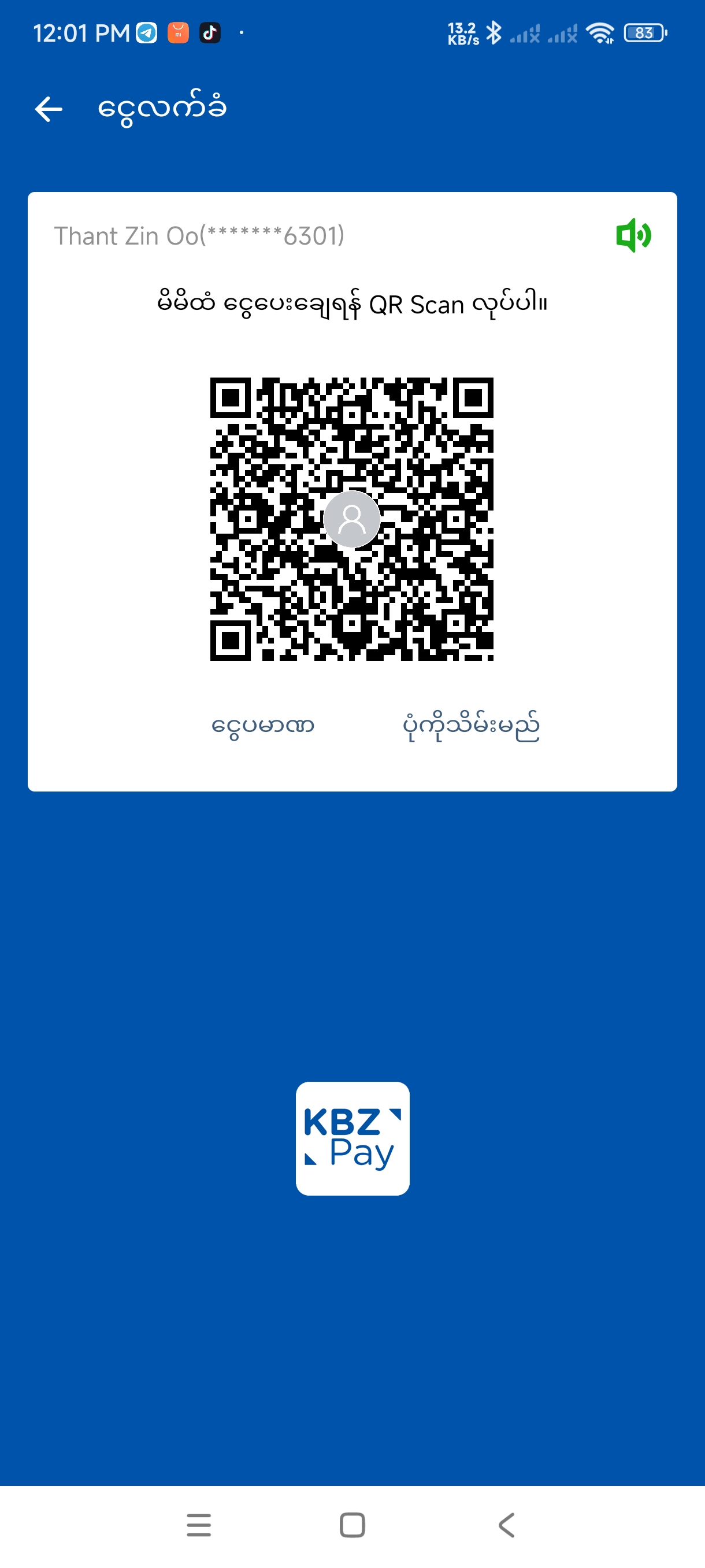The image size is (705, 1568).
Task: Go to home screen via navigation bar
Action: (352, 1525)
